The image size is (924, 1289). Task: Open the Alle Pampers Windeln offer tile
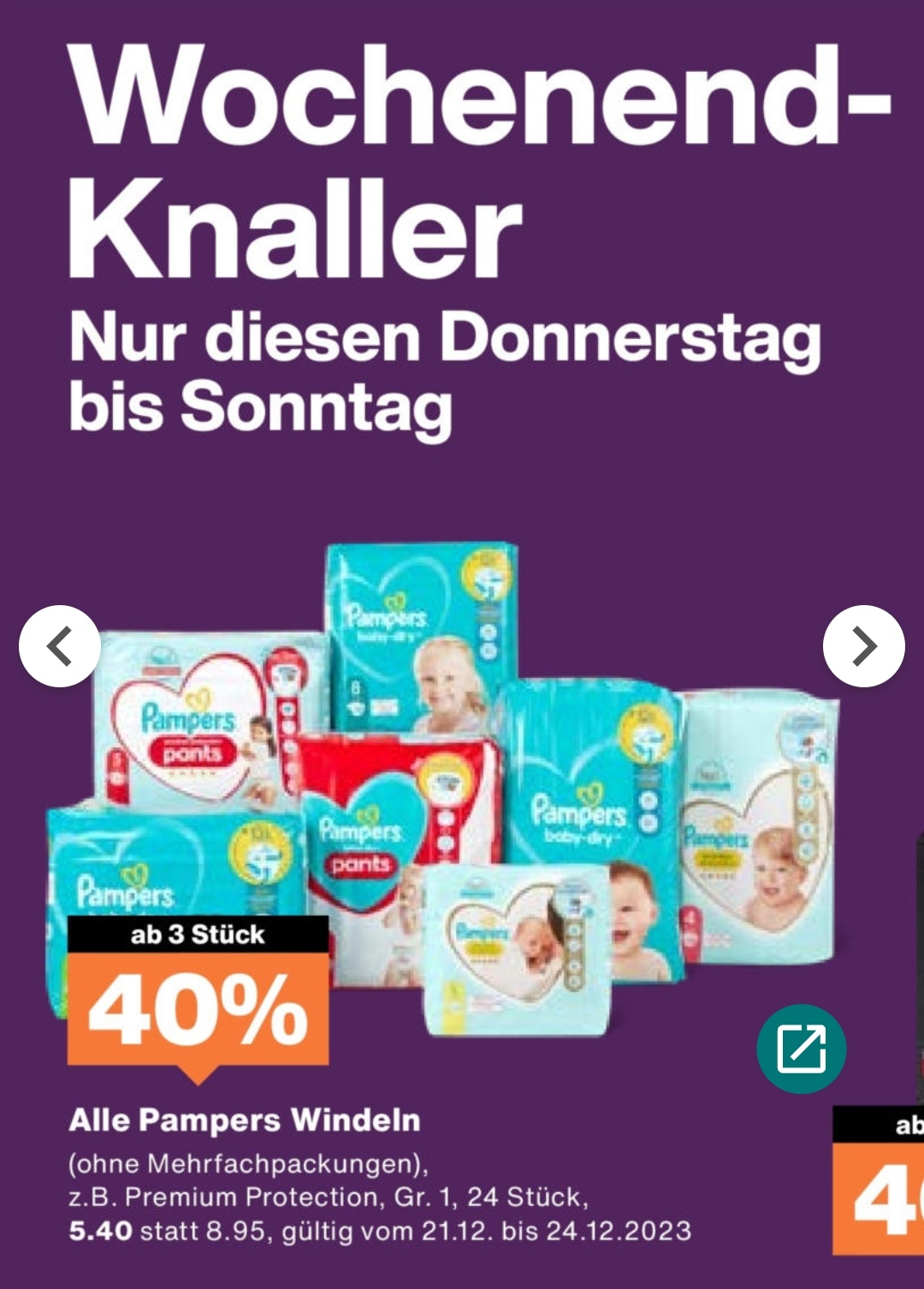(244, 1120)
